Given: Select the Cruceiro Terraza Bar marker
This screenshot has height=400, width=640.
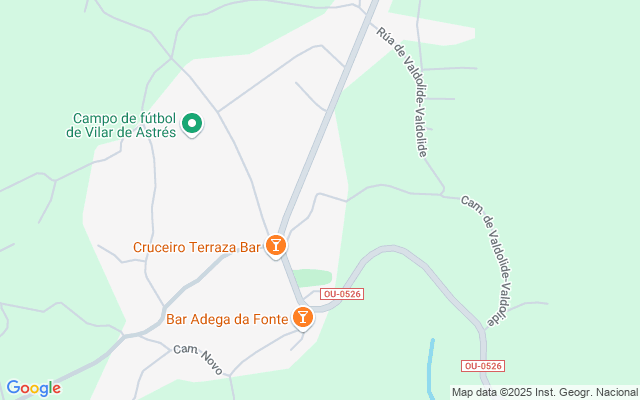Looking at the screenshot, I should [x=276, y=246].
